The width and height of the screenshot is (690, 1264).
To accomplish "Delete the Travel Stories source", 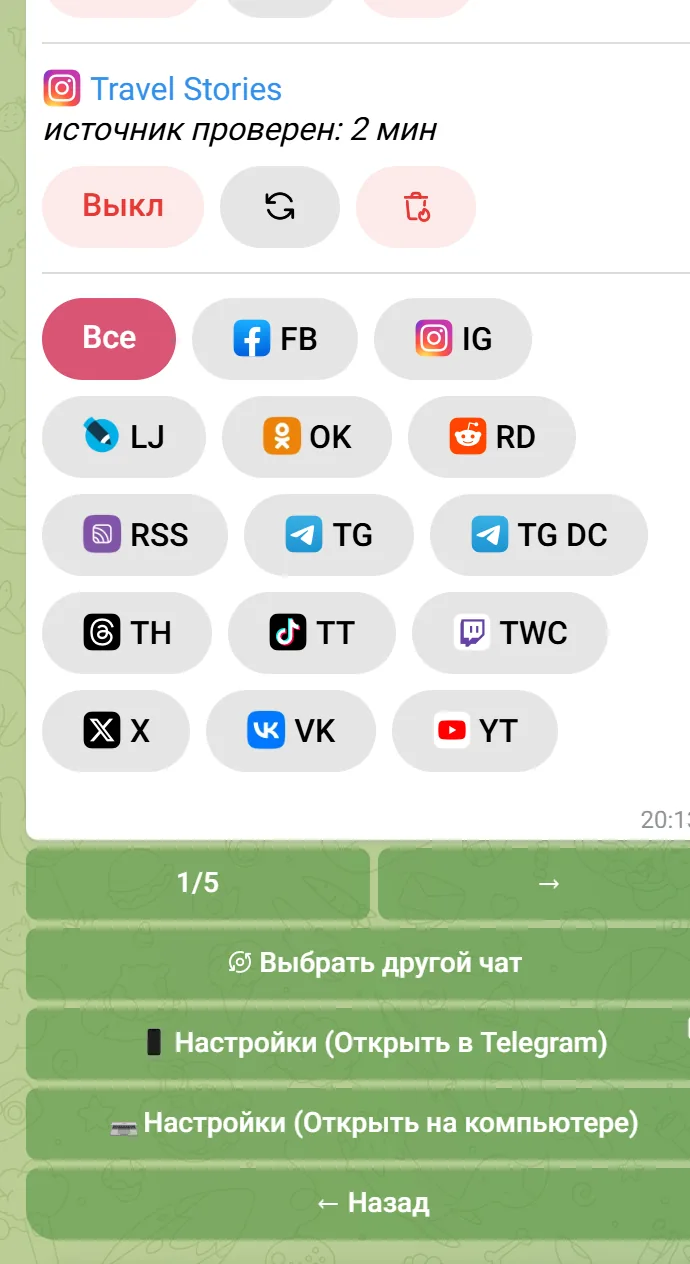I will (x=416, y=207).
